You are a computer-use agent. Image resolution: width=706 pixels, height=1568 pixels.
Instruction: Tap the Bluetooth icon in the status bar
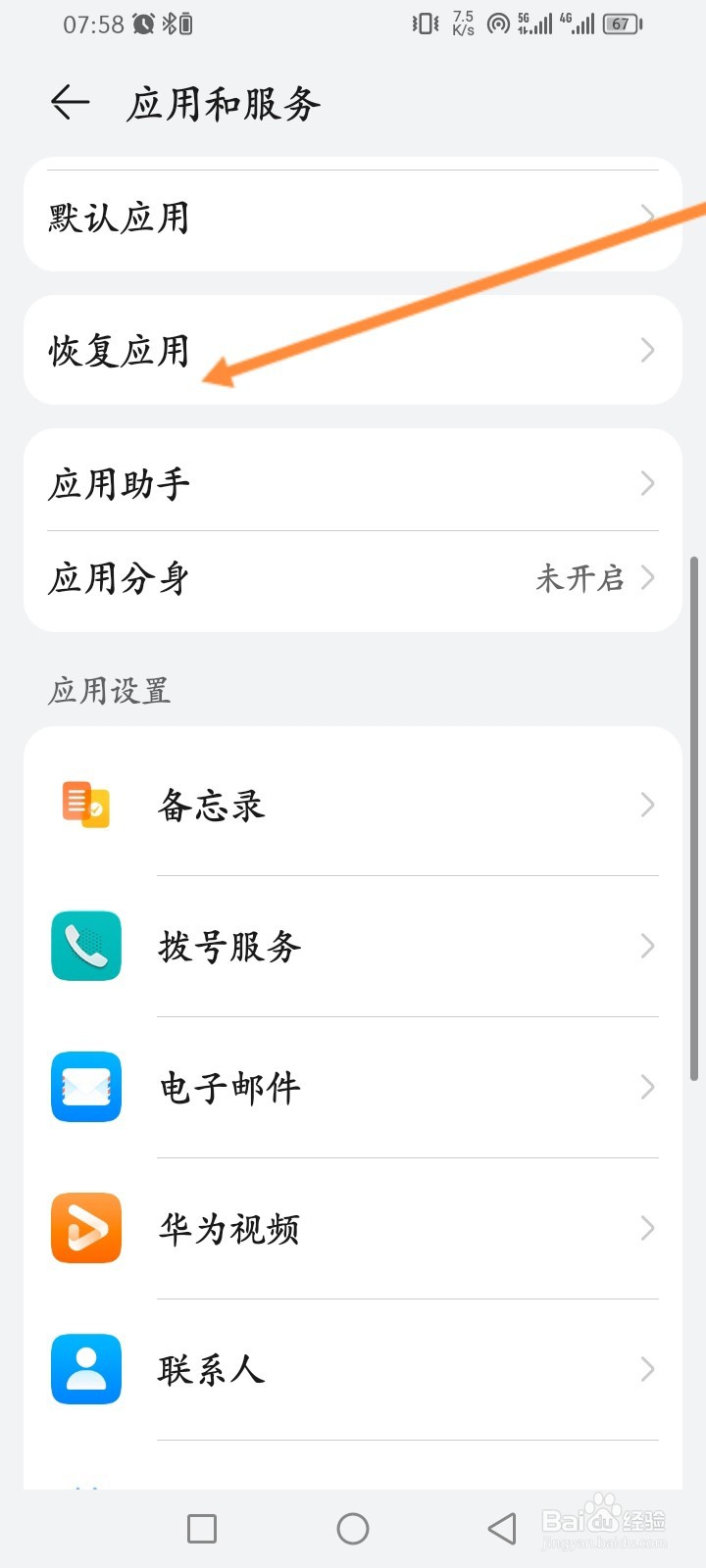point(167,22)
